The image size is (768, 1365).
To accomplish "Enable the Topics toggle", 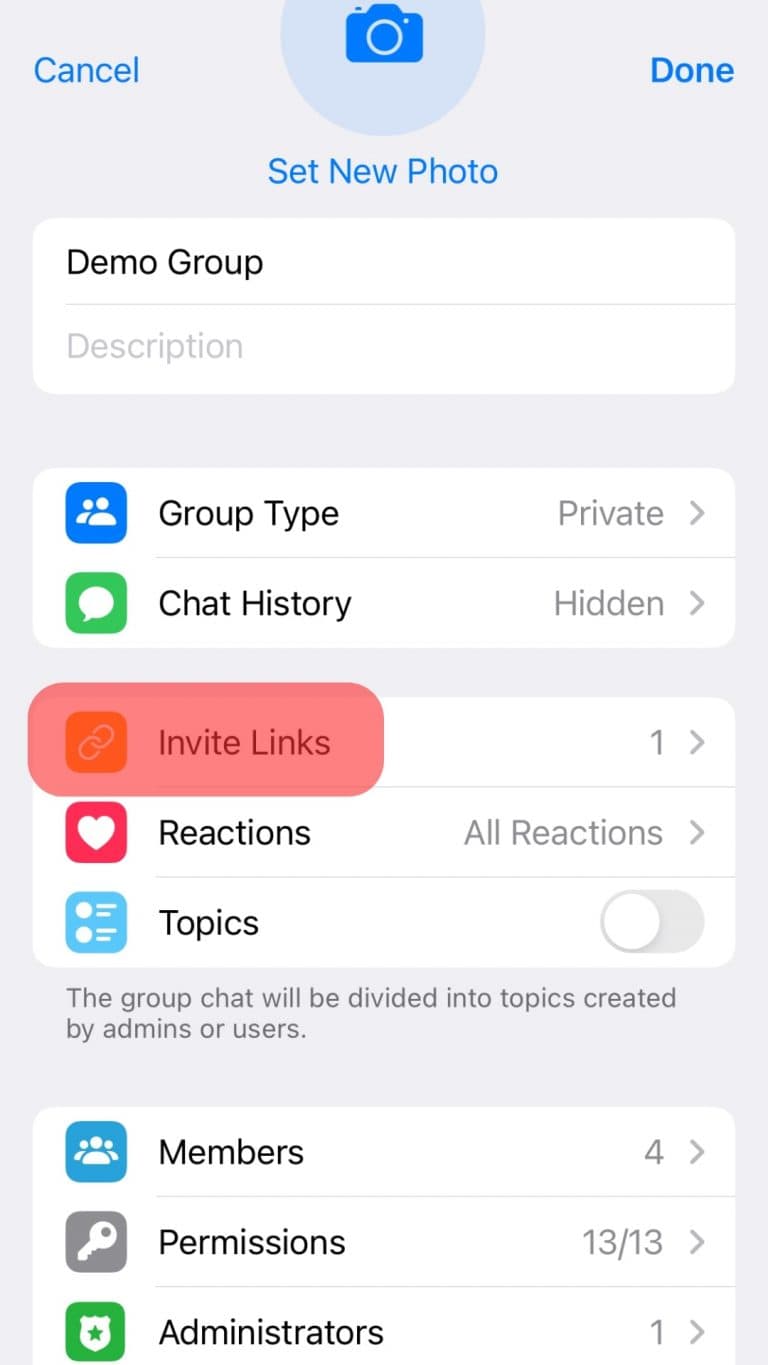I will 651,922.
